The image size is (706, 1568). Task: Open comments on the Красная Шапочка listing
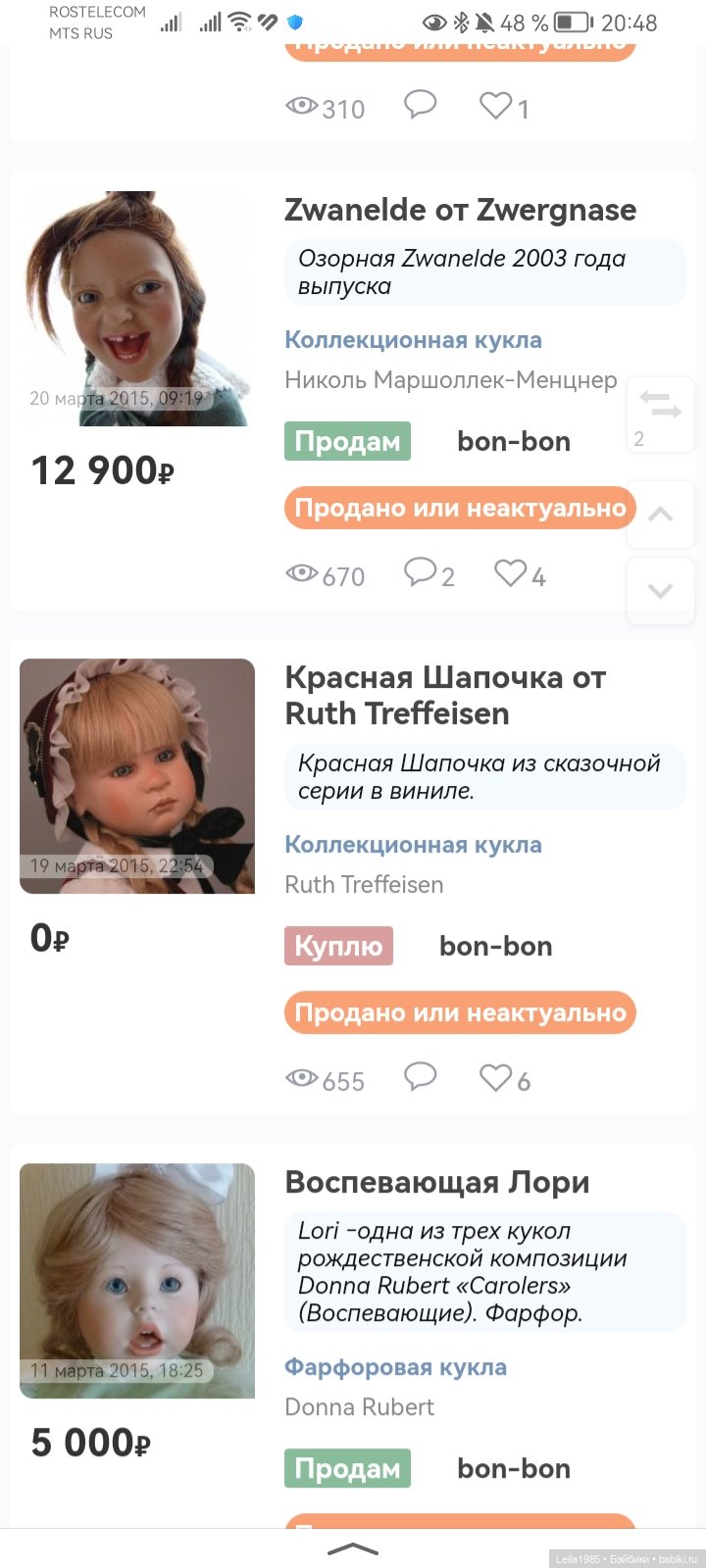[x=421, y=1078]
